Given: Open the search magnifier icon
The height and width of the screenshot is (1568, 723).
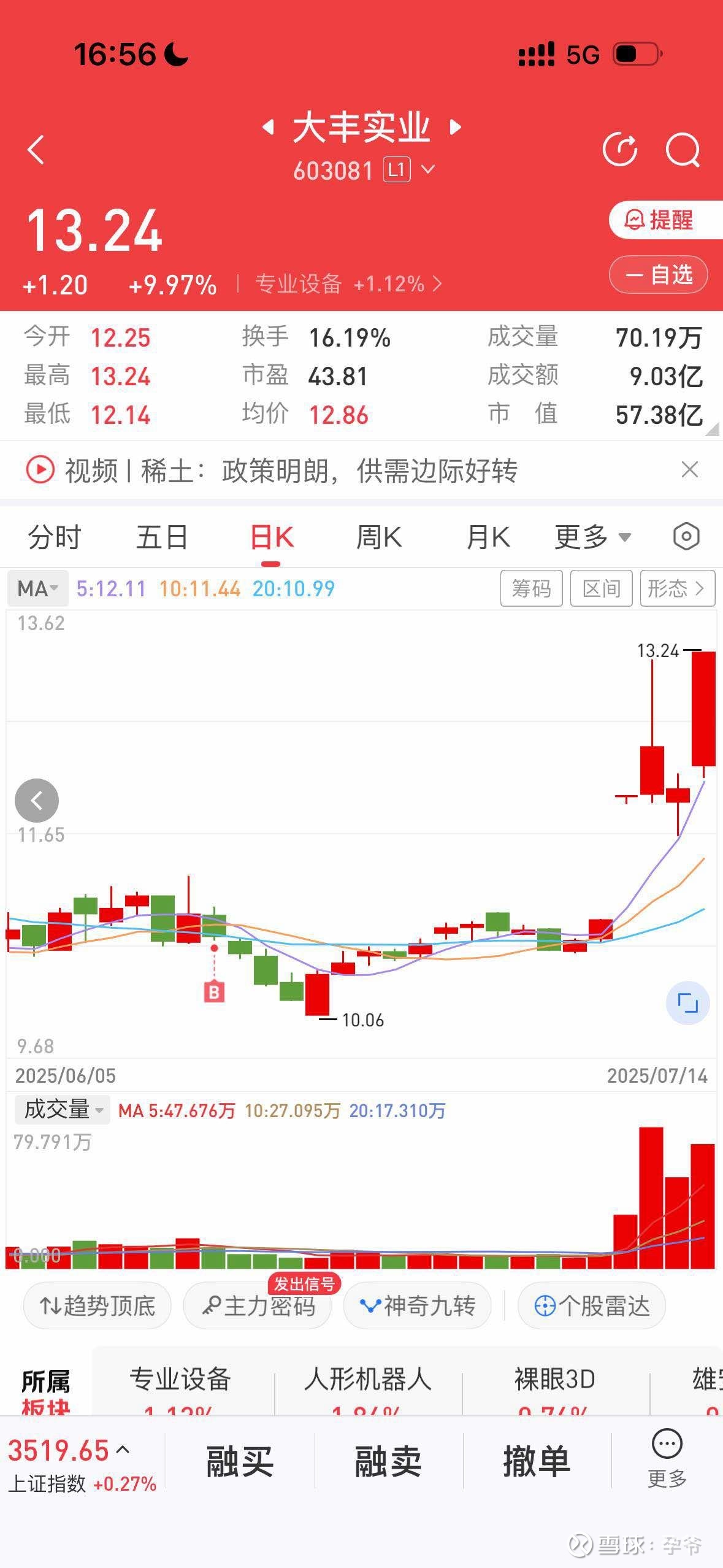Looking at the screenshot, I should pyautogui.click(x=683, y=150).
